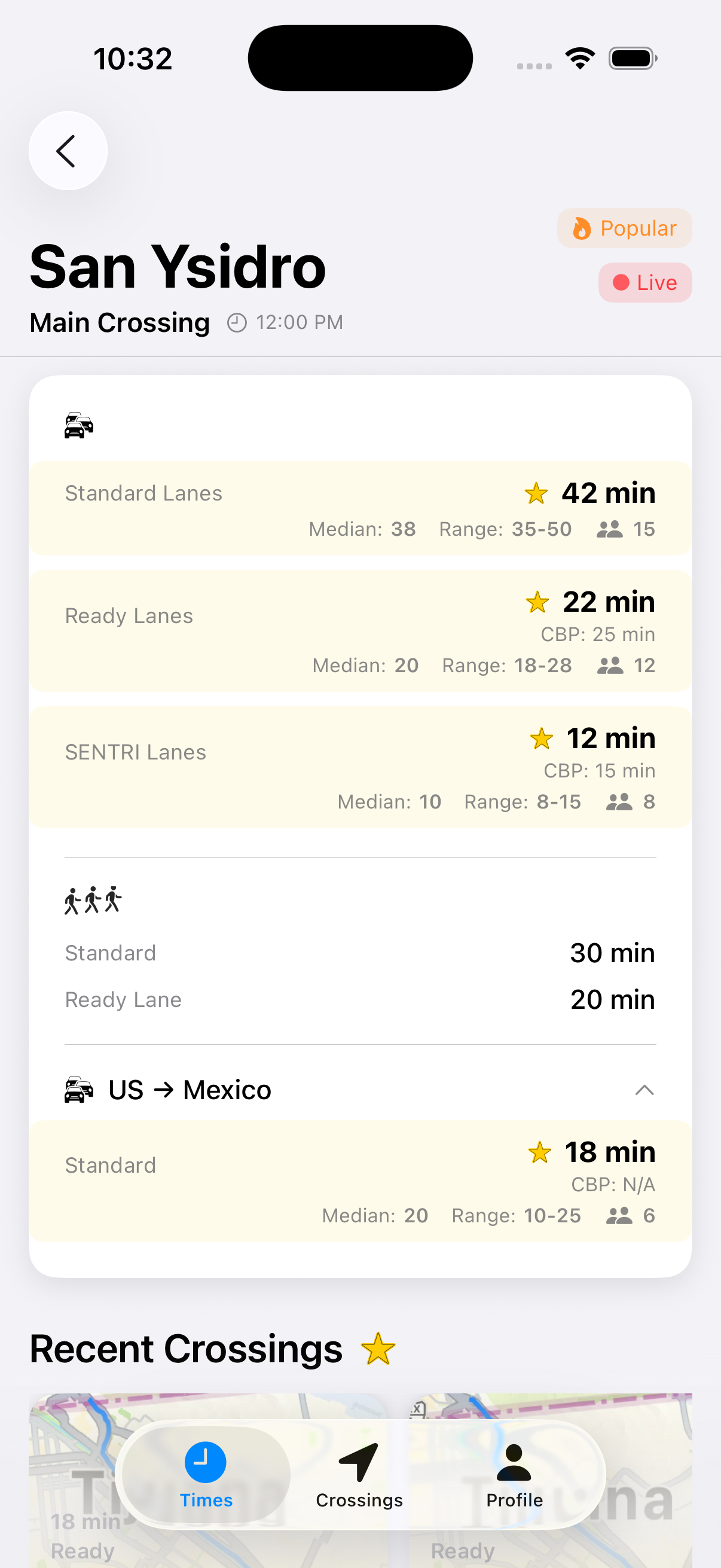Tap the Wi-Fi icon in the status bar
The height and width of the screenshot is (1568, 721).
click(x=579, y=57)
